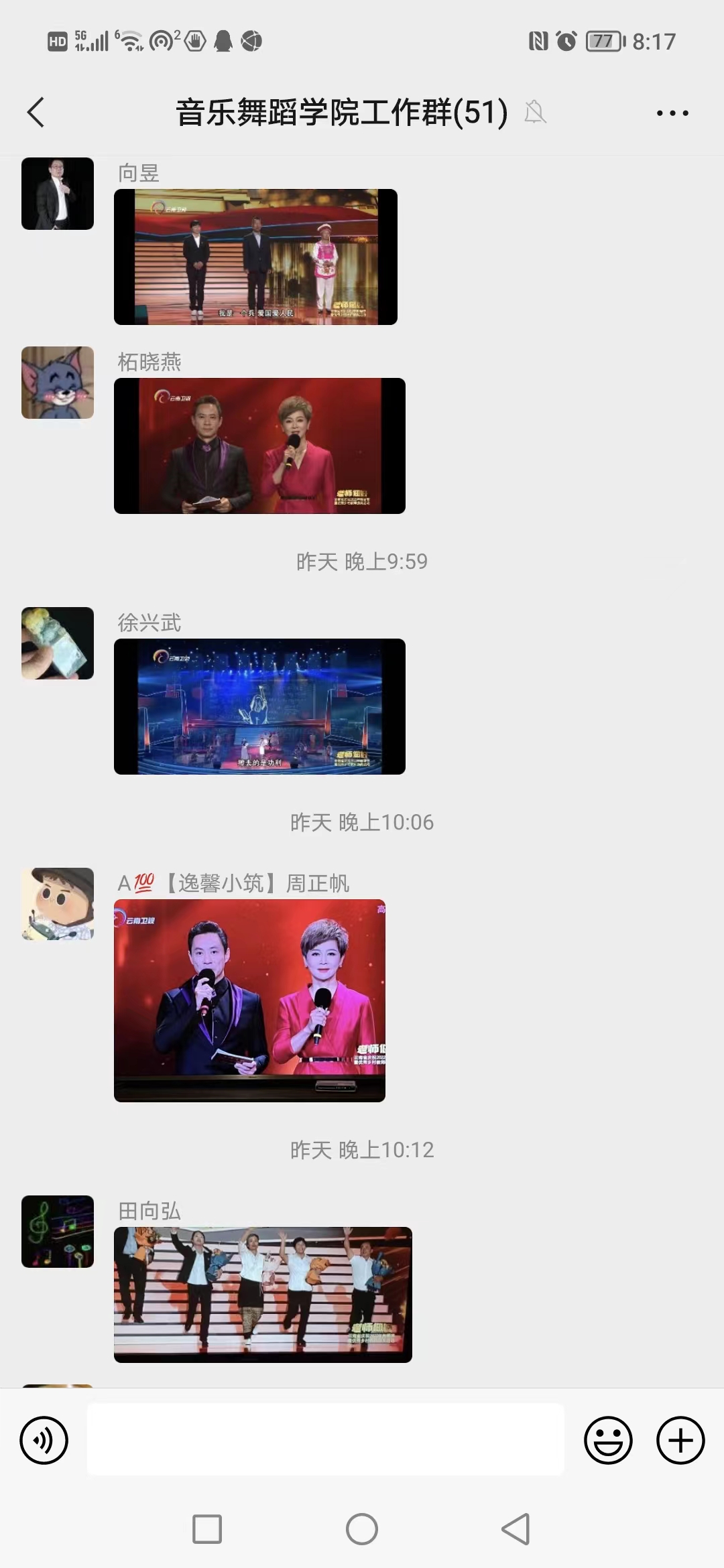
Task: Open the image sent by 向昱
Action: pos(255,257)
